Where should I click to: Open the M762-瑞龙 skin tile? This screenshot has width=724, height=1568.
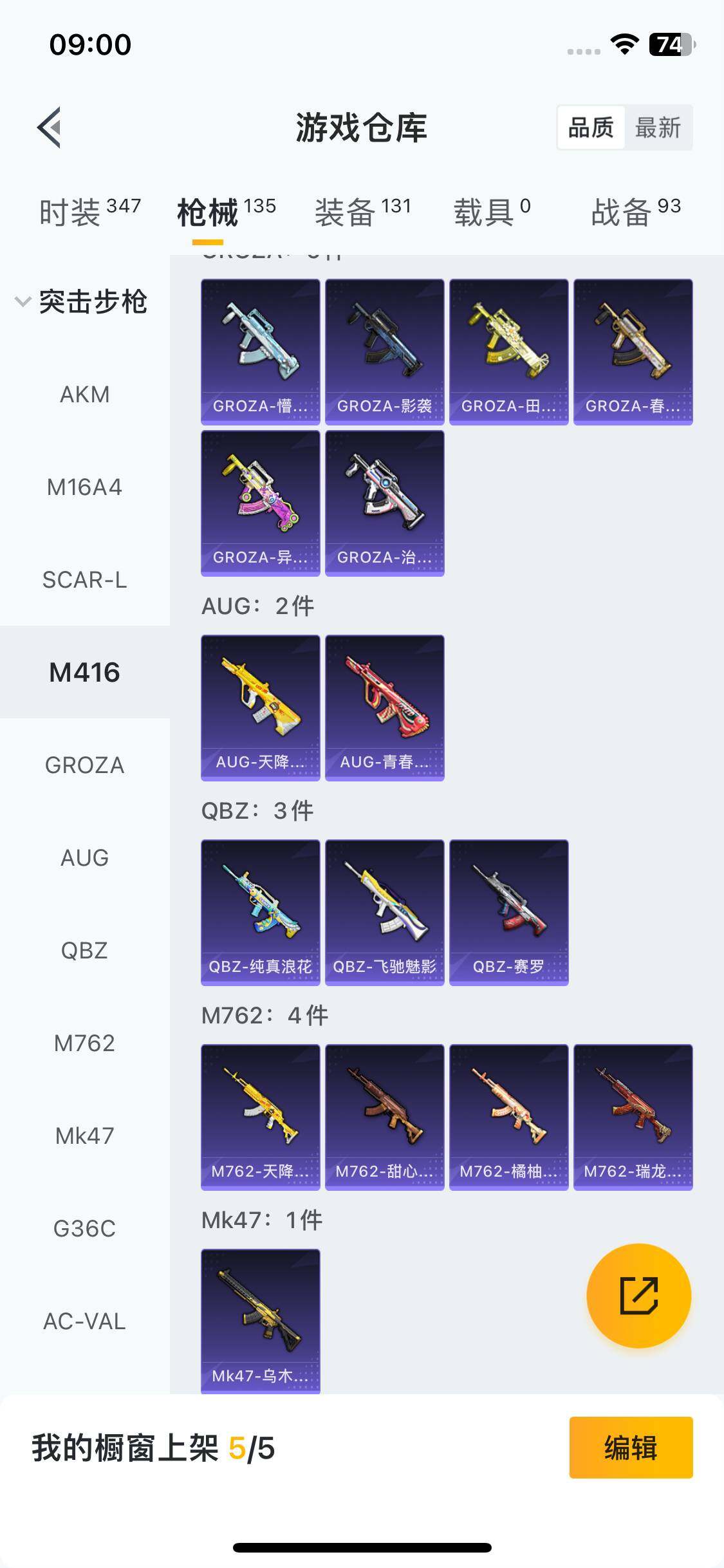[x=633, y=1117]
